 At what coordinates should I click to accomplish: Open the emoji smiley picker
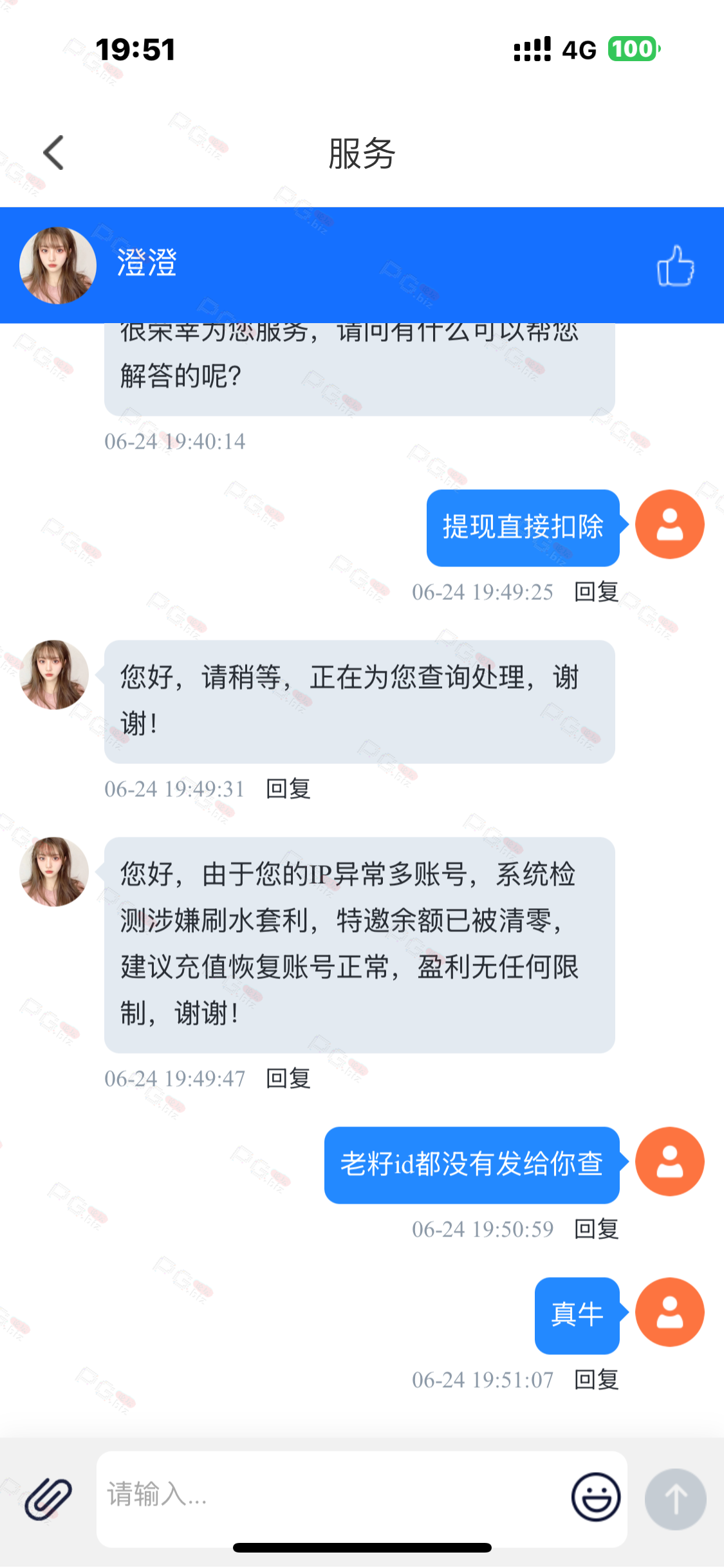(x=596, y=1497)
